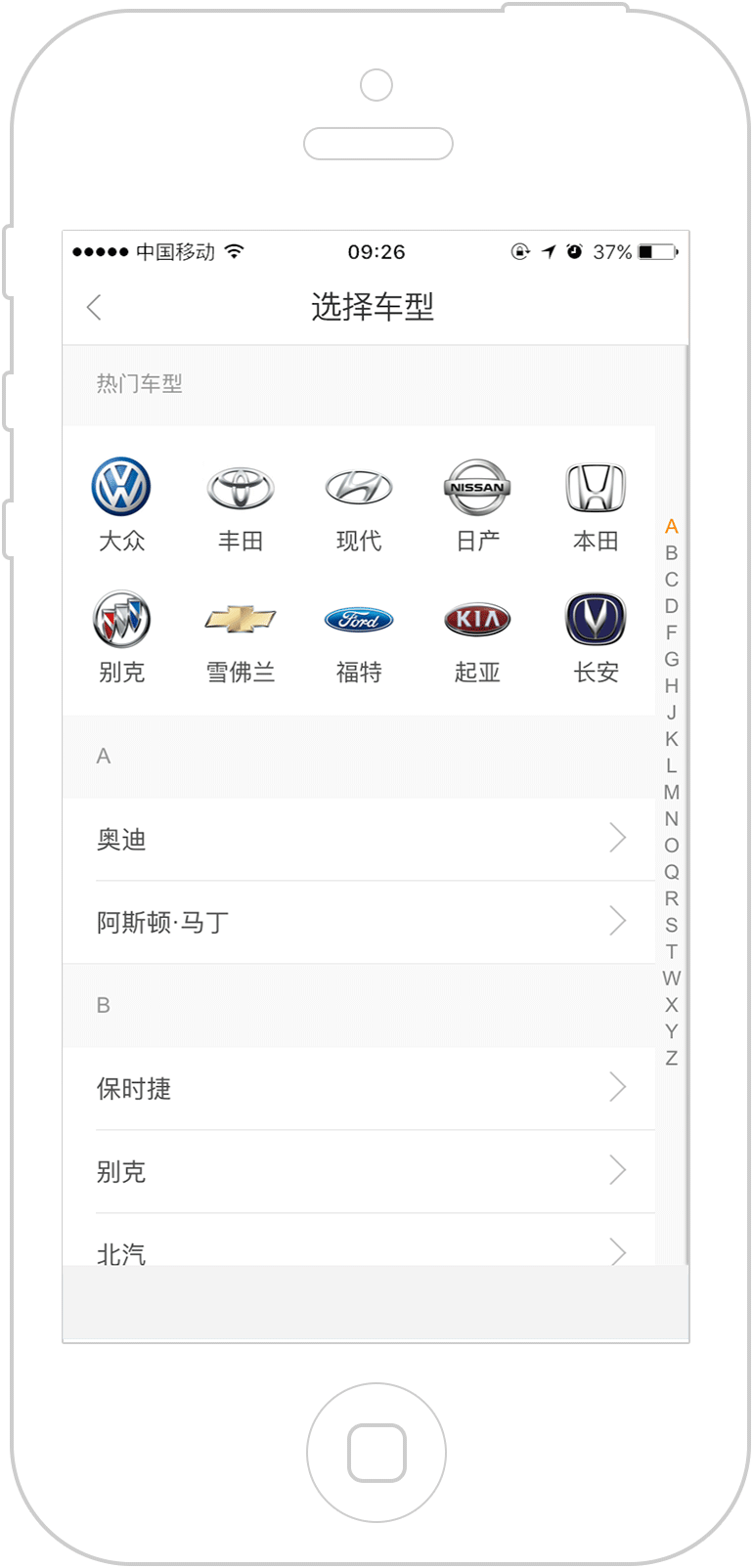
Task: Choose the 福特 Ford brand tile
Action: (359, 636)
